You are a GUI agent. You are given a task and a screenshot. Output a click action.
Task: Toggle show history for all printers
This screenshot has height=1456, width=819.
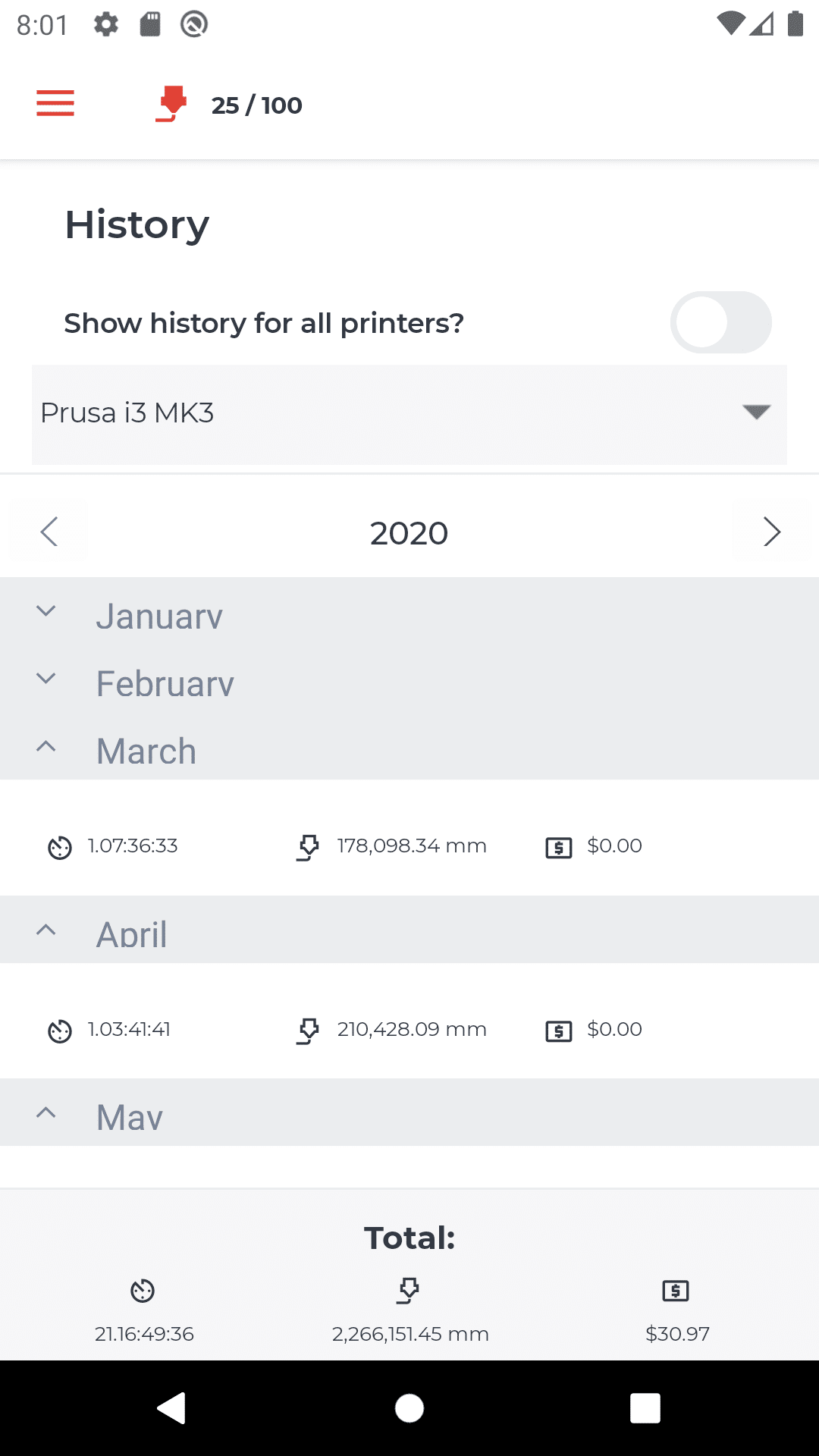720,322
